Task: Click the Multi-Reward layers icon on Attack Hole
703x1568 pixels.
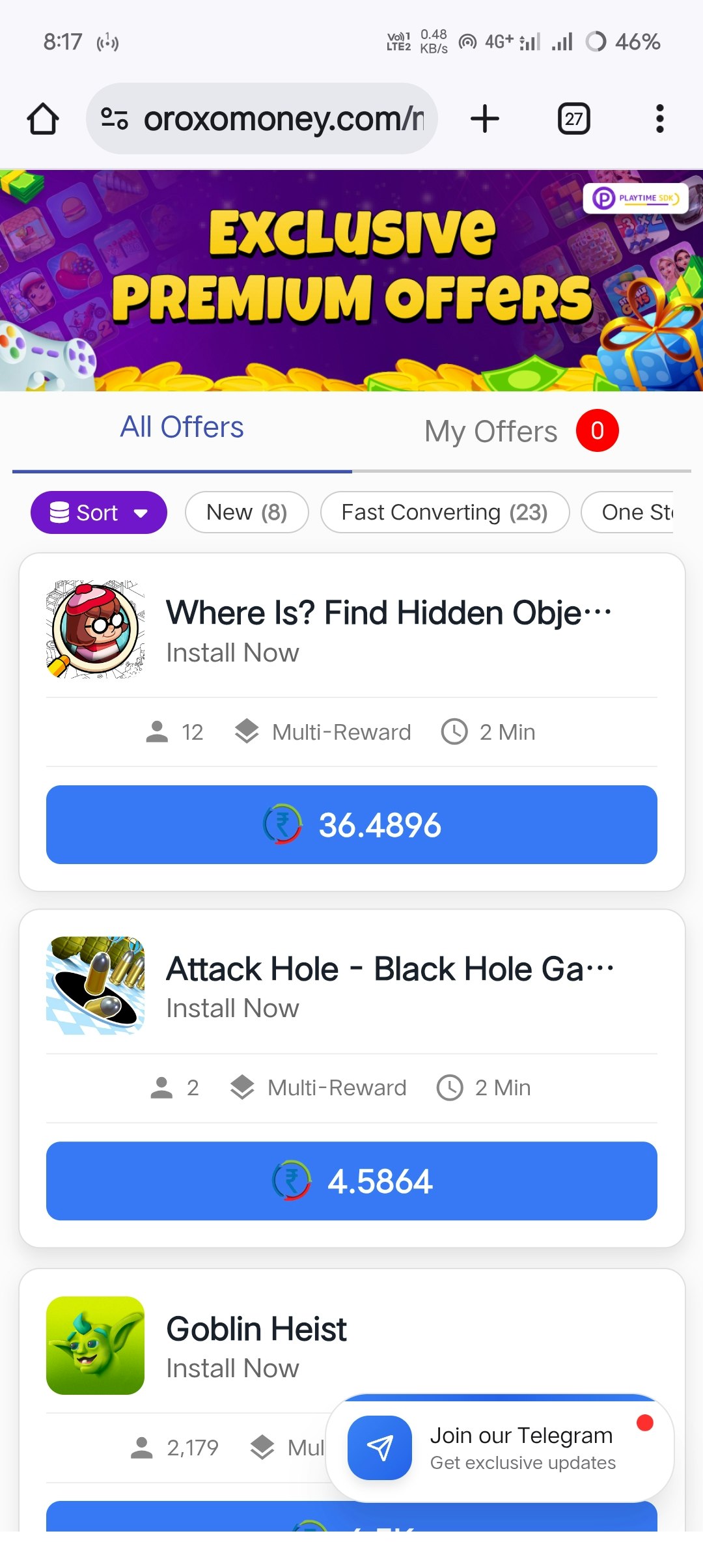Action: point(242,1087)
